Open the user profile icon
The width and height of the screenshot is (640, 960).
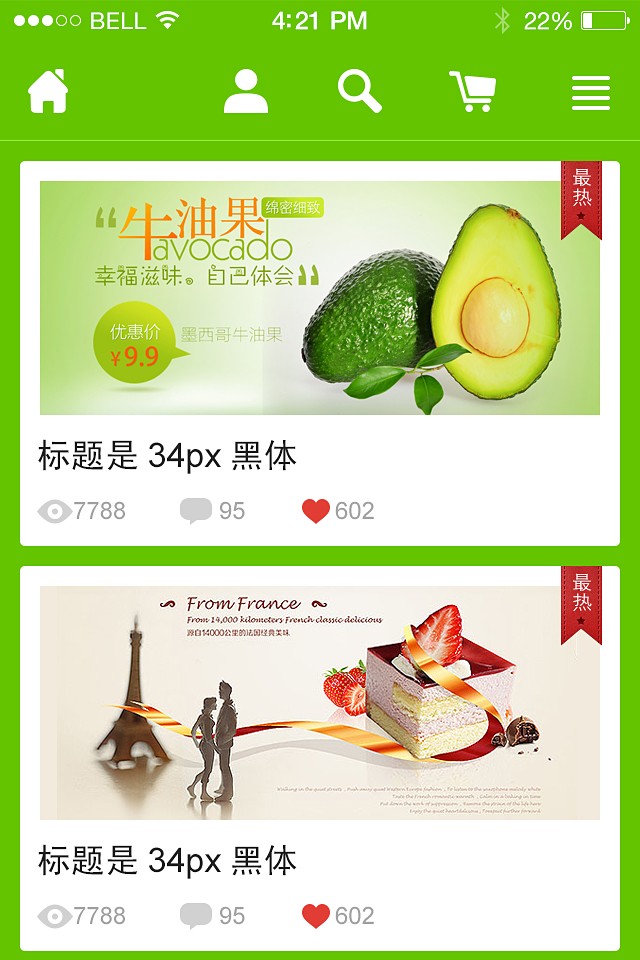click(x=246, y=91)
